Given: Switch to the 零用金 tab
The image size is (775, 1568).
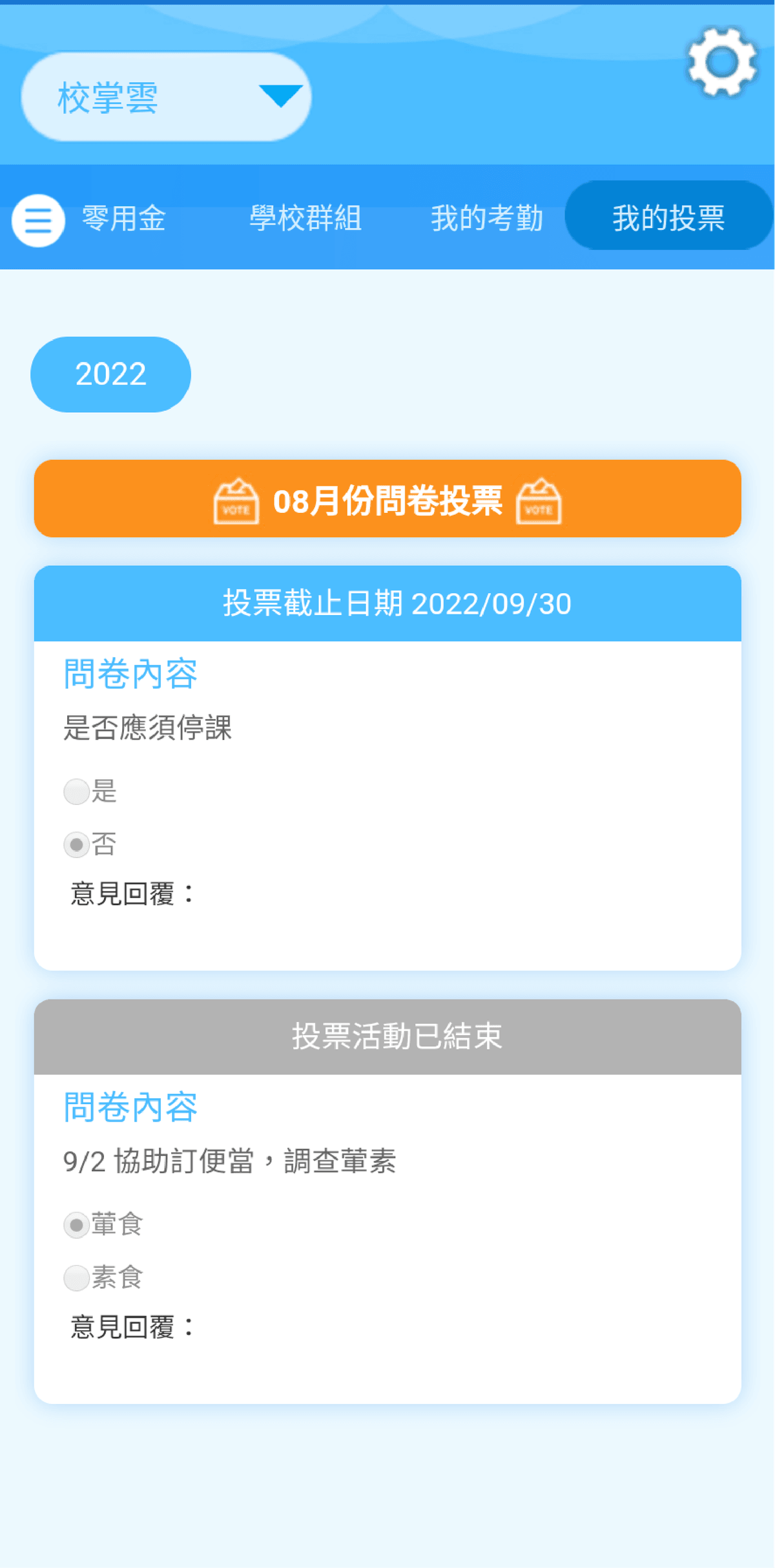Looking at the screenshot, I should pos(124,218).
